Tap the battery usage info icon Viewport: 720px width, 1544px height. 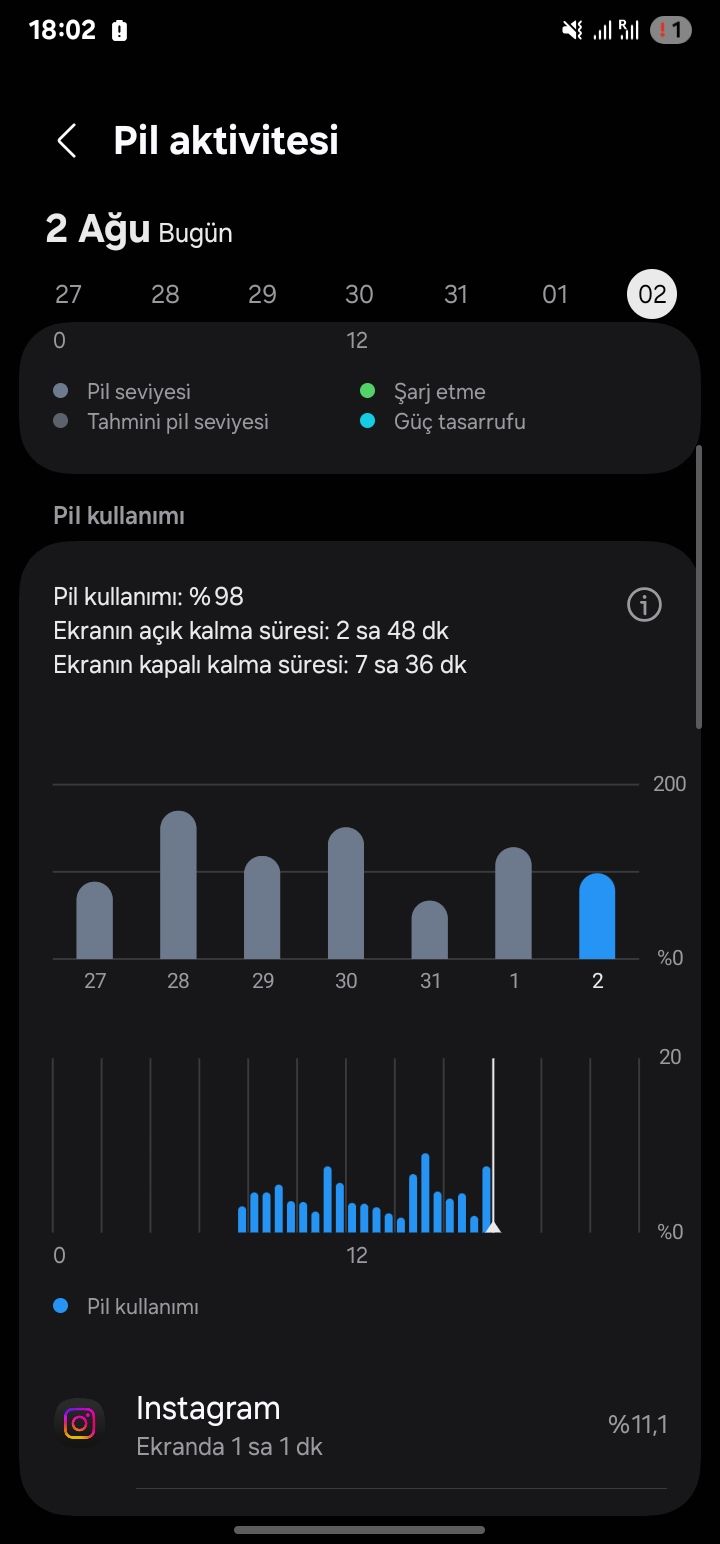[x=643, y=604]
